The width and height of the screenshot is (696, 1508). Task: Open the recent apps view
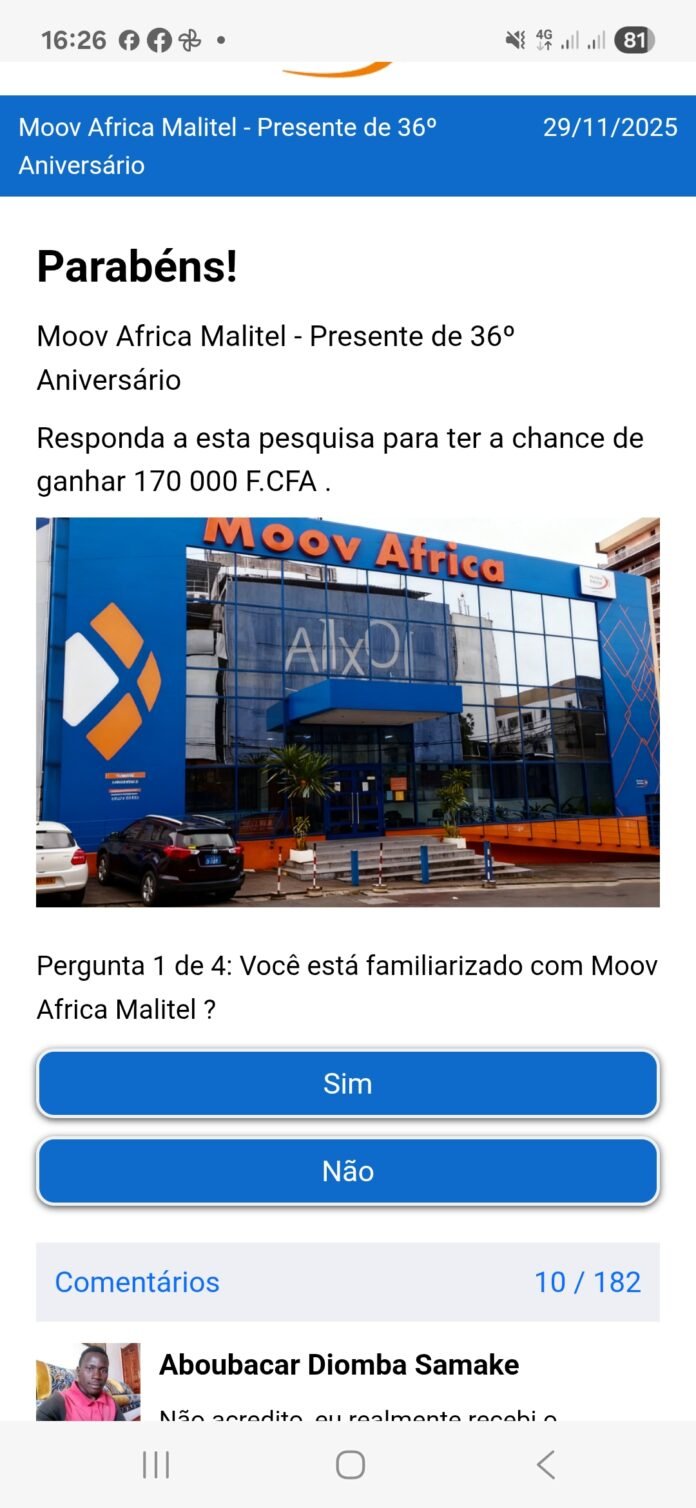click(156, 1465)
